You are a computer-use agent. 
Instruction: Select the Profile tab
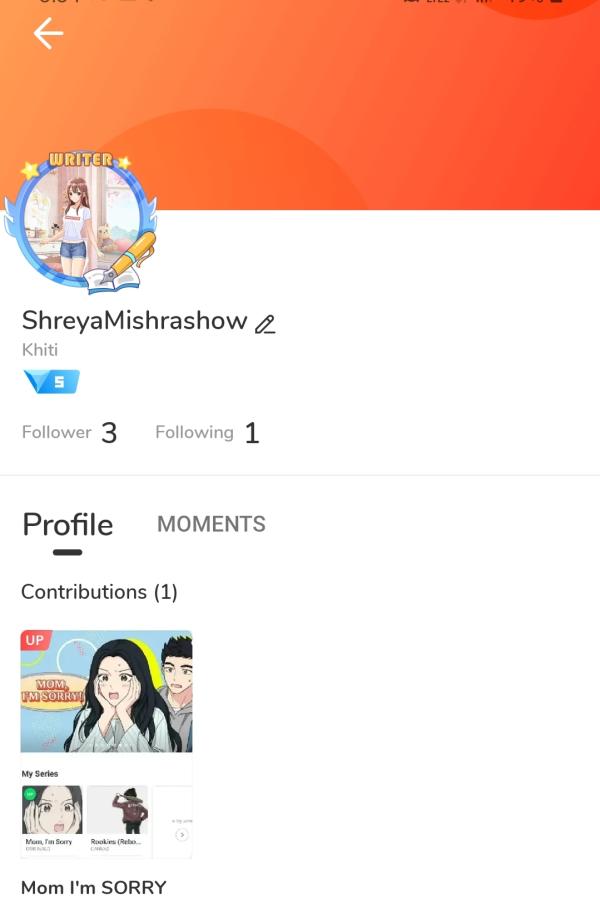[67, 525]
